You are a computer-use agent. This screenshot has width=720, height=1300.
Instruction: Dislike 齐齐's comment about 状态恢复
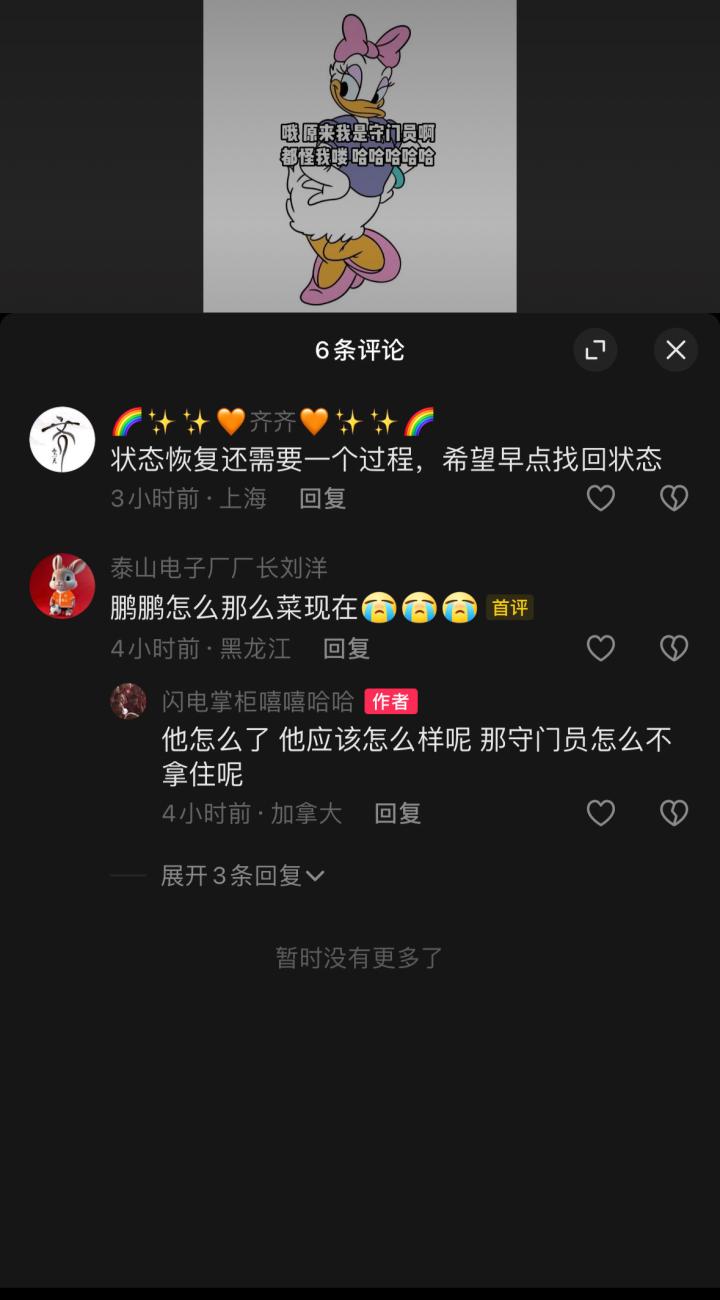[674, 498]
